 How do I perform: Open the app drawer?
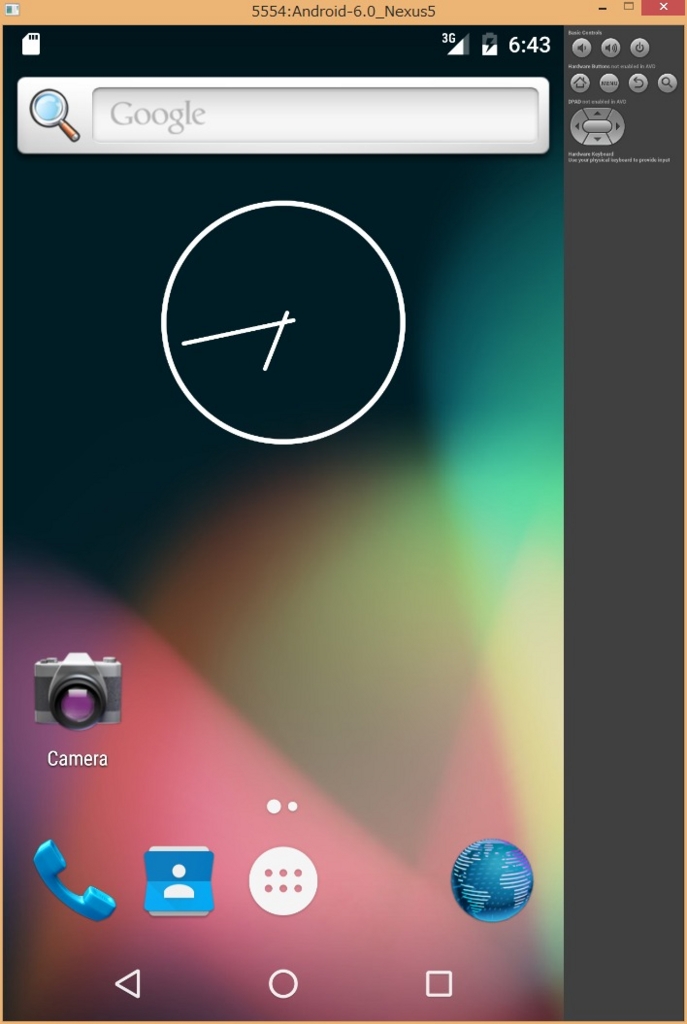tap(283, 881)
